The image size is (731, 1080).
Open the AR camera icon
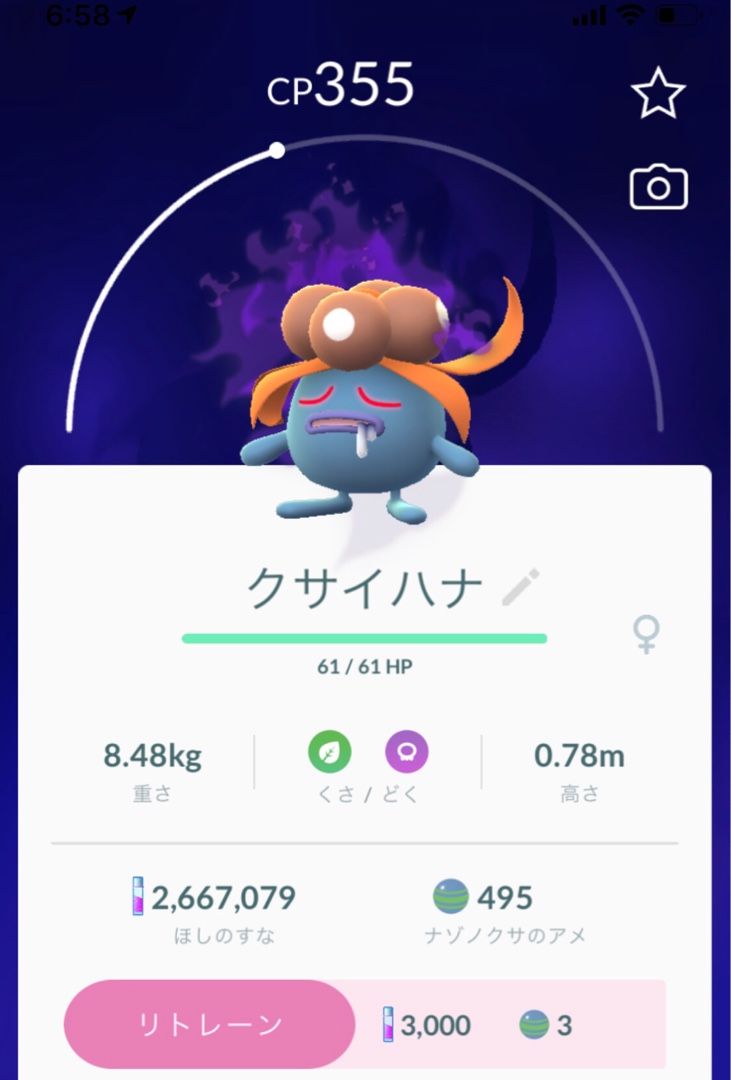(x=659, y=187)
